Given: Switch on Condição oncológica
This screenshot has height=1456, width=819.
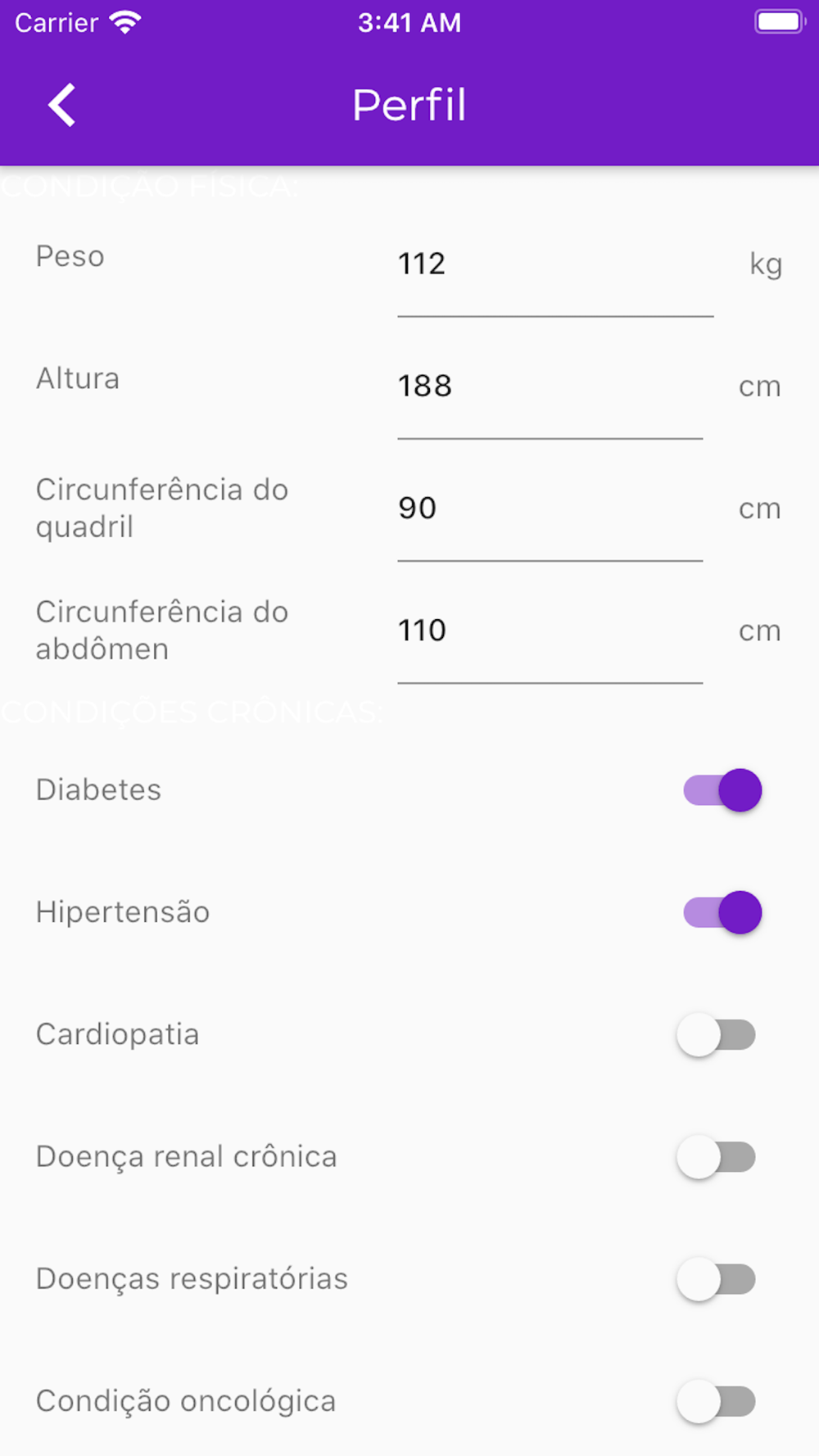Looking at the screenshot, I should click(717, 1401).
